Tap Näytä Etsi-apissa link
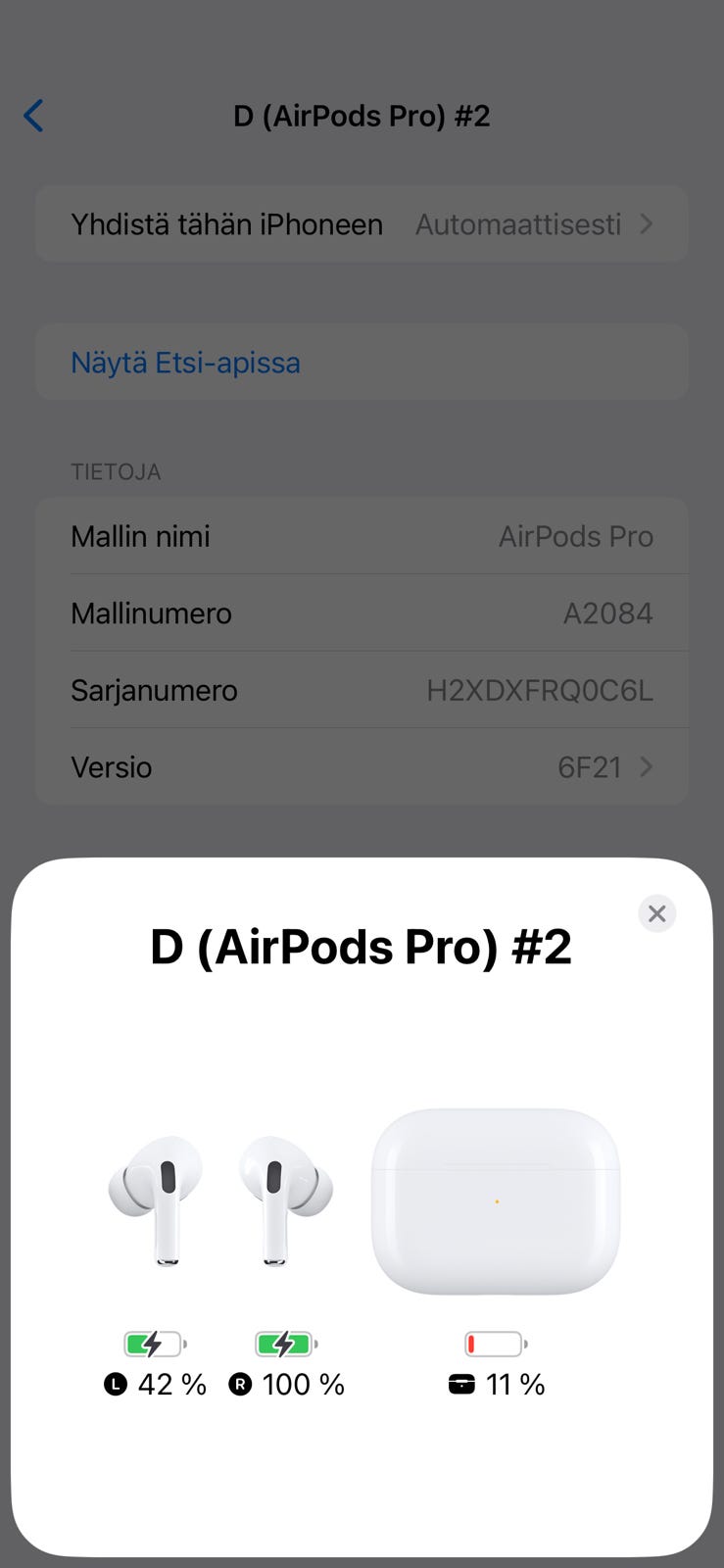This screenshot has width=724, height=1568. tap(186, 363)
